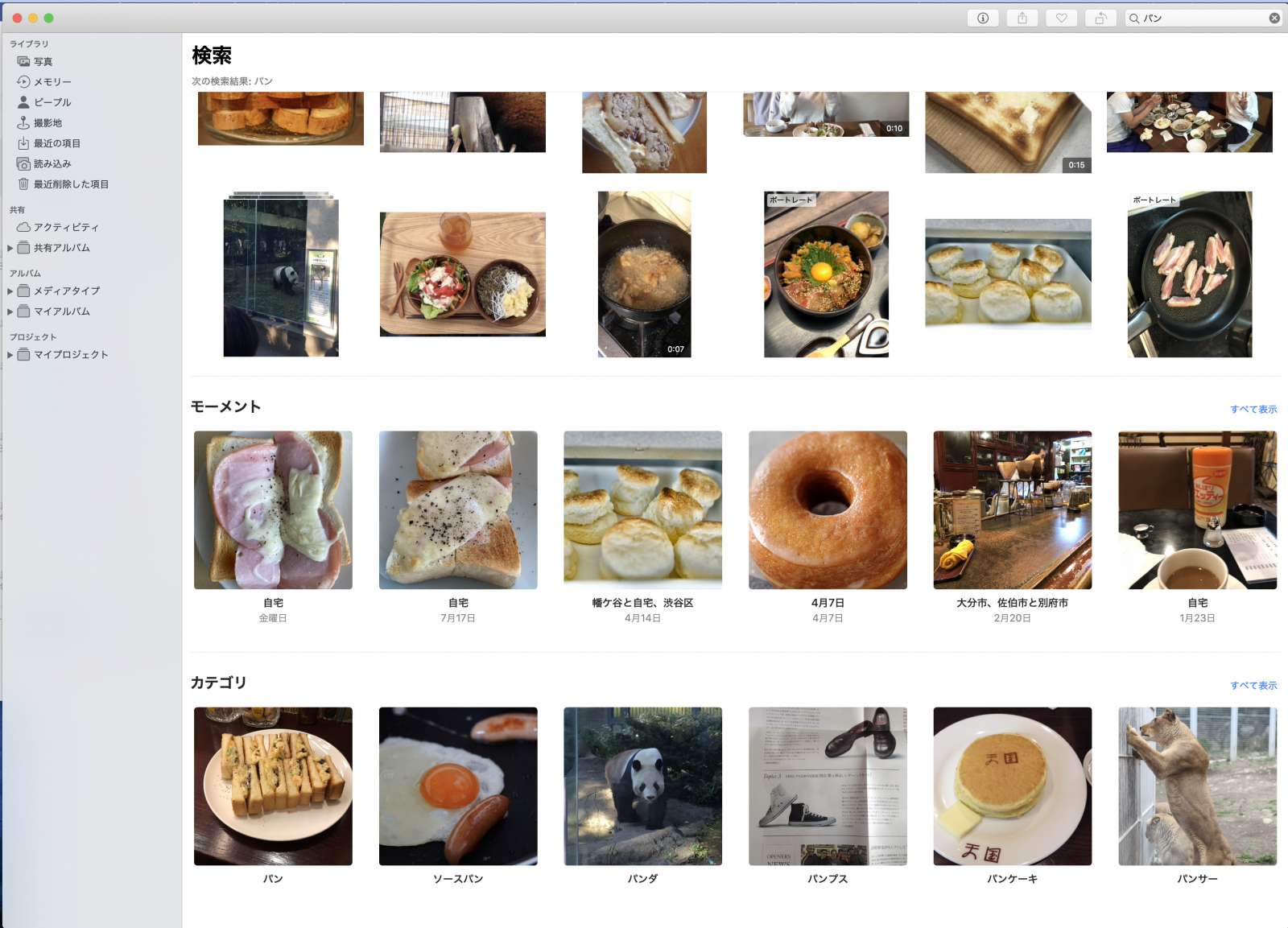Open the info button in toolbar
This screenshot has width=1288, height=928.
[983, 18]
